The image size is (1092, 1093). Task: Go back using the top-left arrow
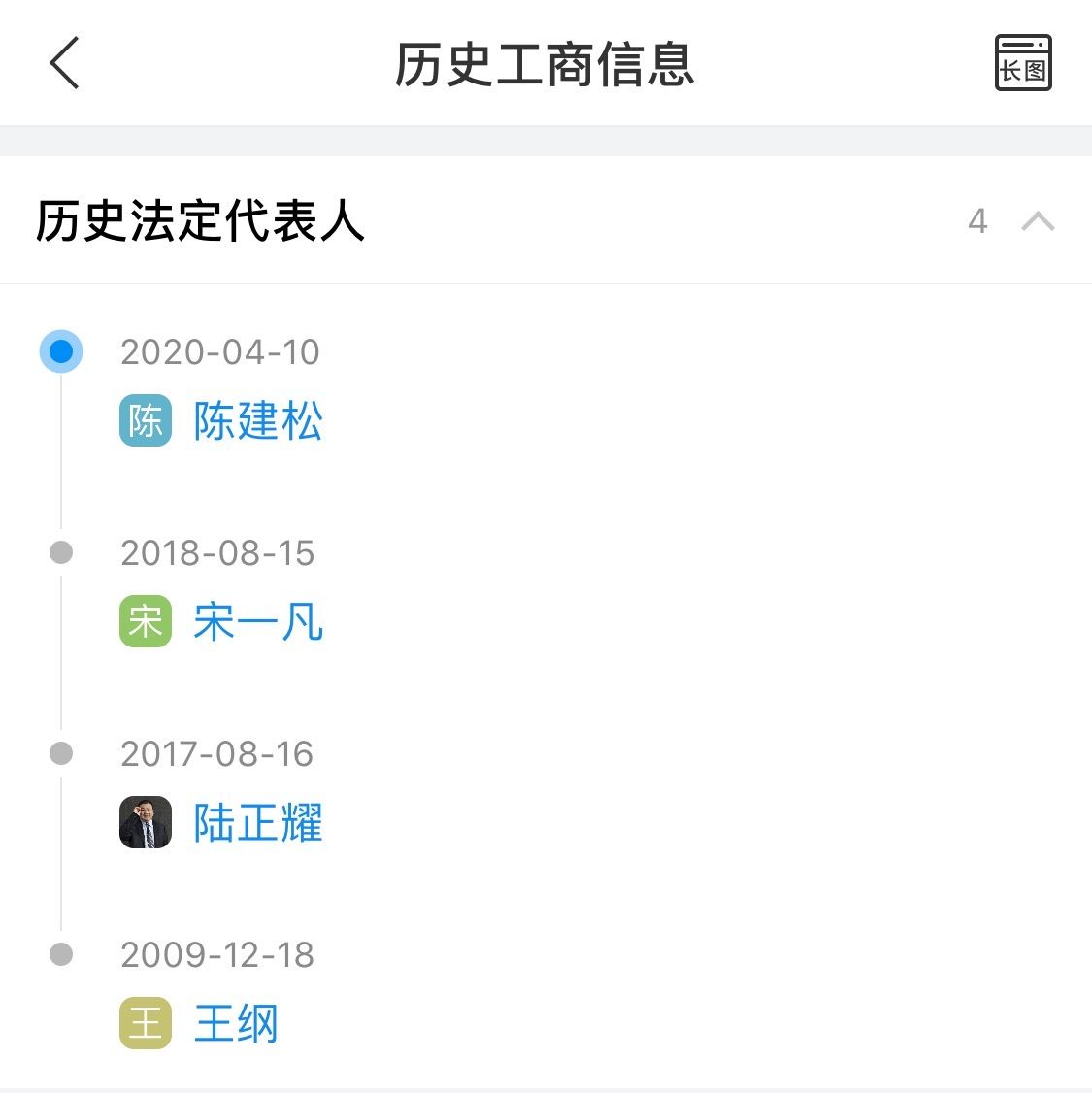(64, 64)
